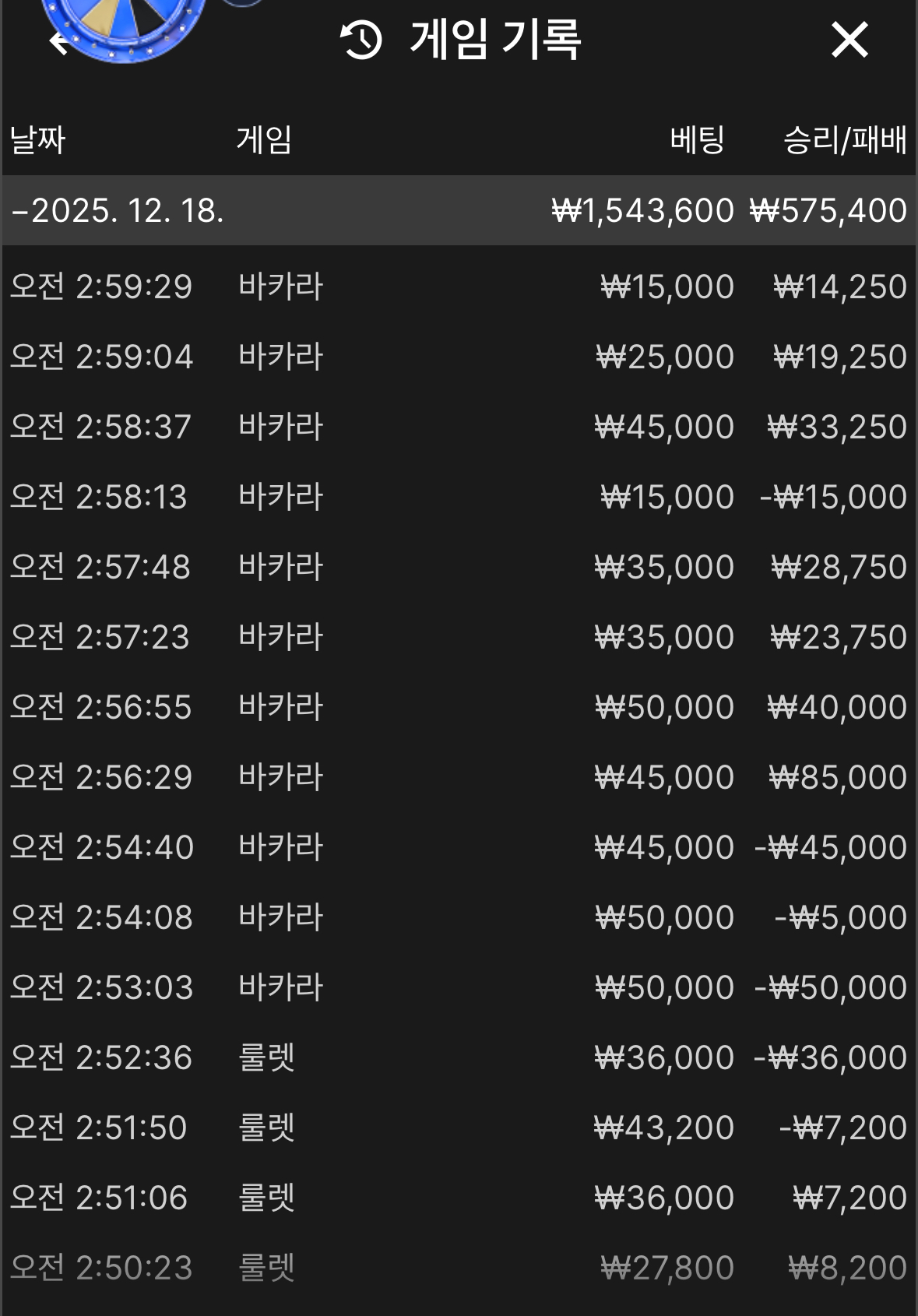Select the baccarat round at 2:58:13

click(x=459, y=497)
